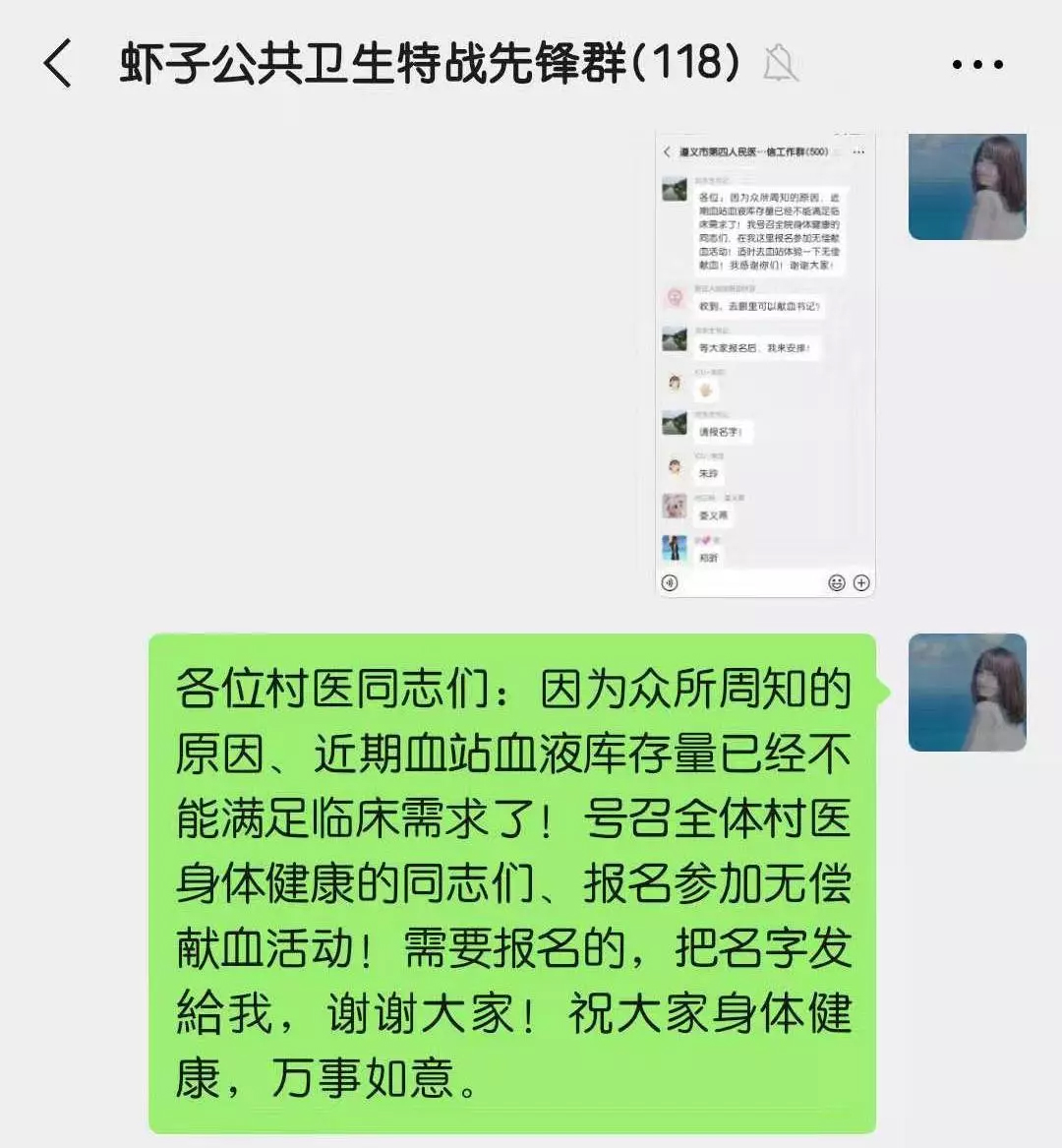Viewport: 1062px width, 1148px height.
Task: Open the shared chat screenshot image
Action: click(765, 364)
